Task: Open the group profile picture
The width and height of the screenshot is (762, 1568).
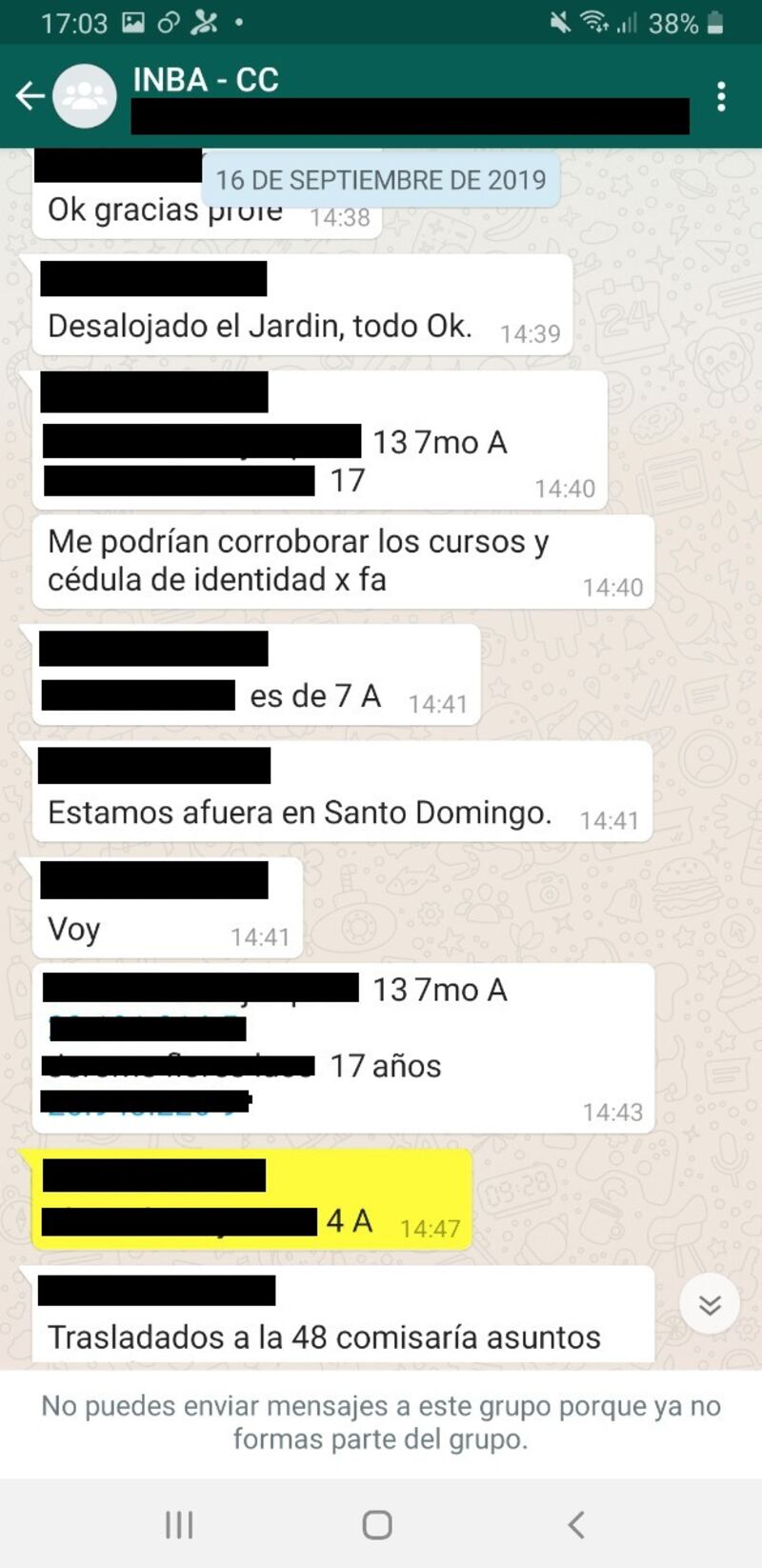Action: tap(85, 96)
